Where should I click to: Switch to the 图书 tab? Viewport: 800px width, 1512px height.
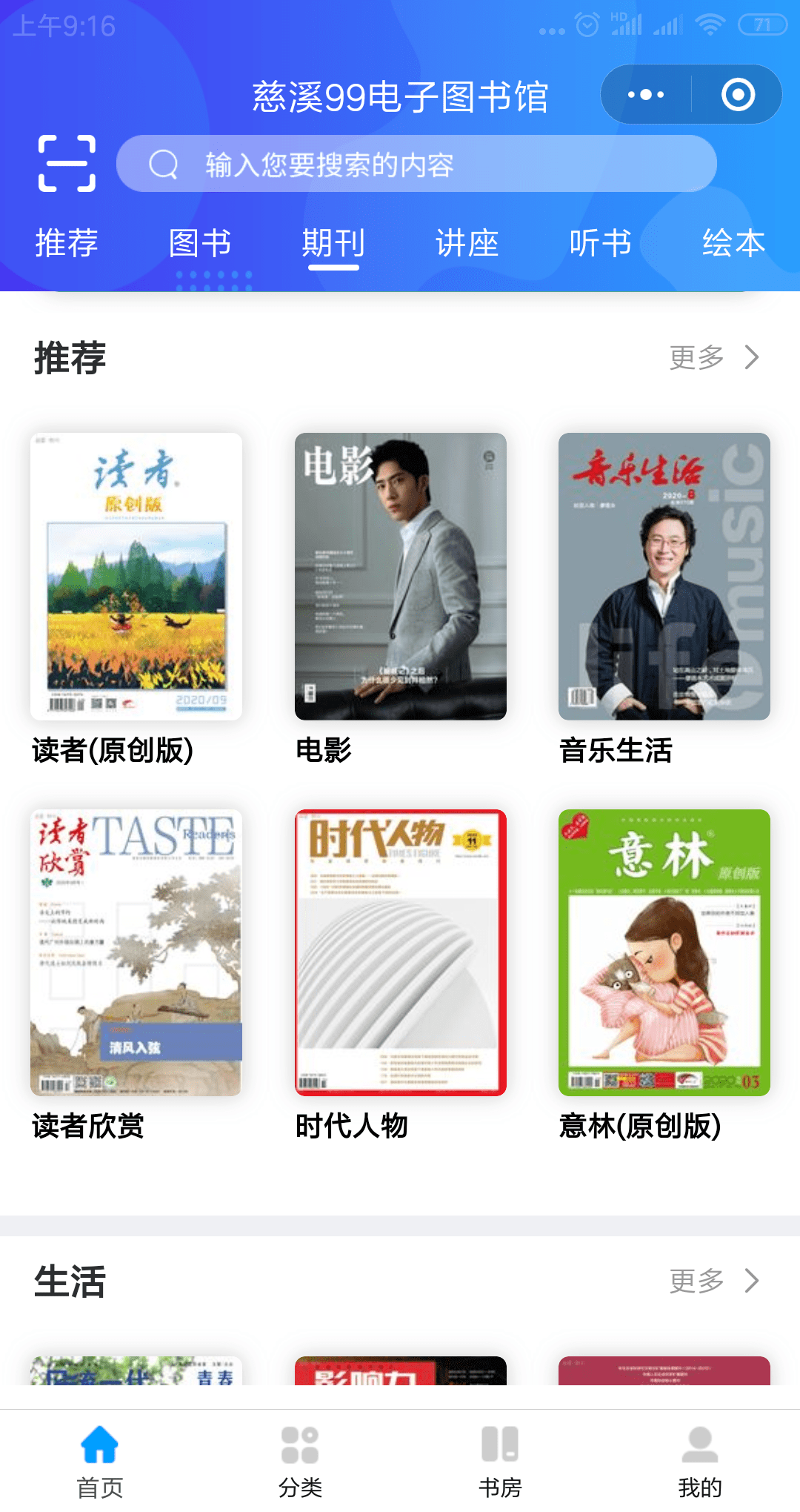[x=200, y=243]
